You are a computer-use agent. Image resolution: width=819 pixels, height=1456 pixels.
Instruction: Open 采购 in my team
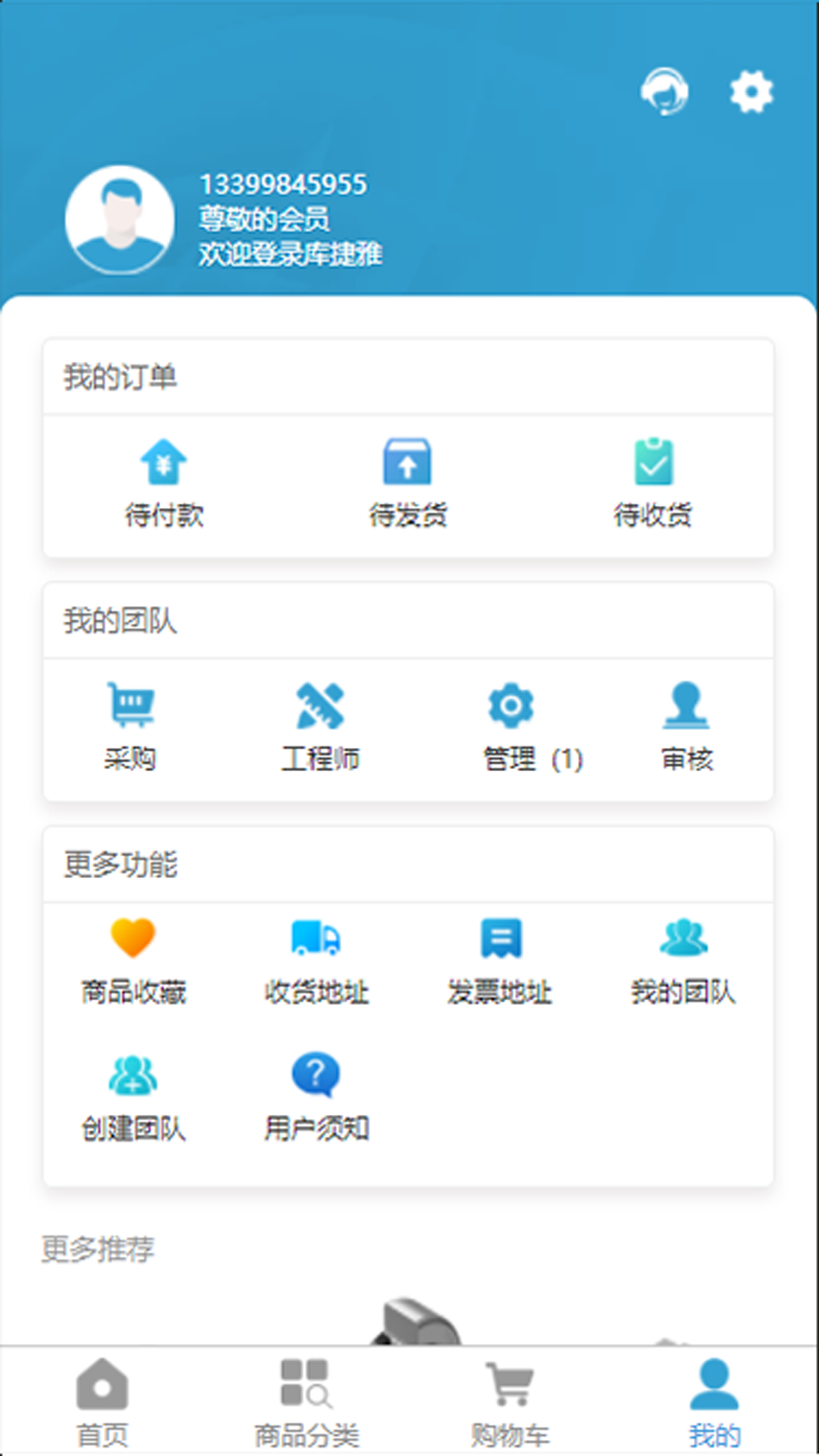[x=130, y=726]
